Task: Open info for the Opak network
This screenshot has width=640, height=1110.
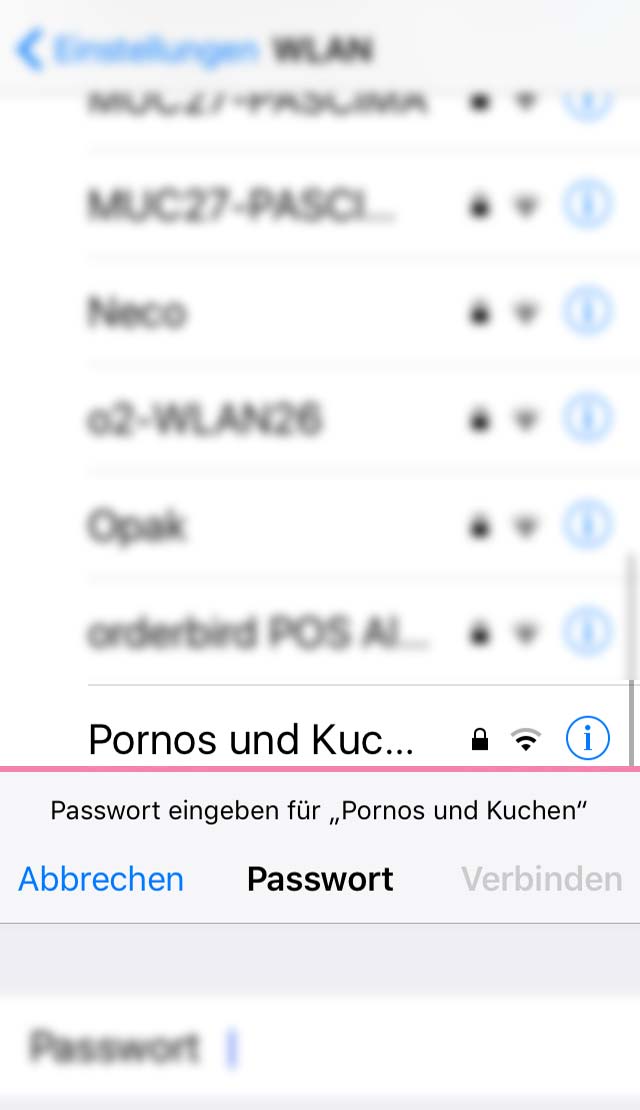Action: 587,526
